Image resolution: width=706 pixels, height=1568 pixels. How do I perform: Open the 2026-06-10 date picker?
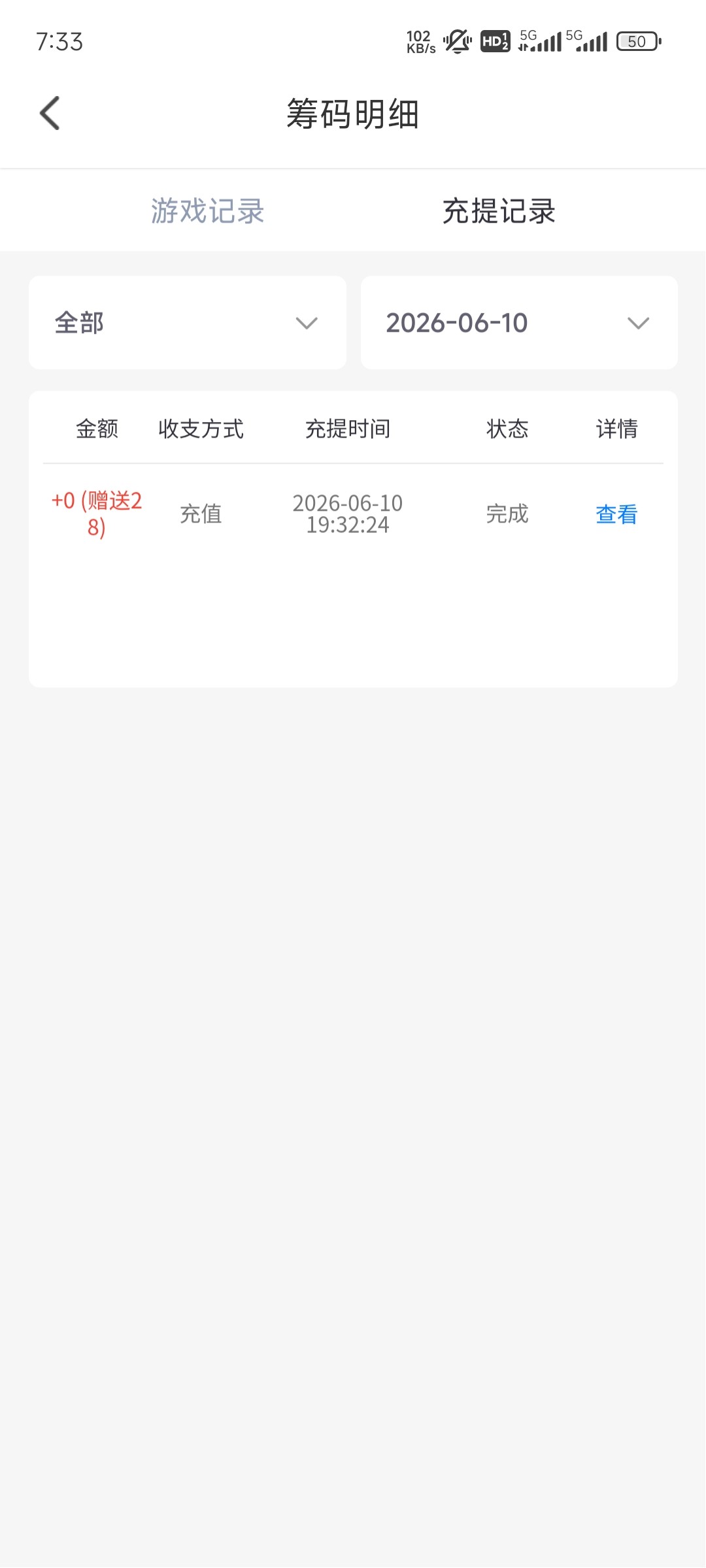519,323
